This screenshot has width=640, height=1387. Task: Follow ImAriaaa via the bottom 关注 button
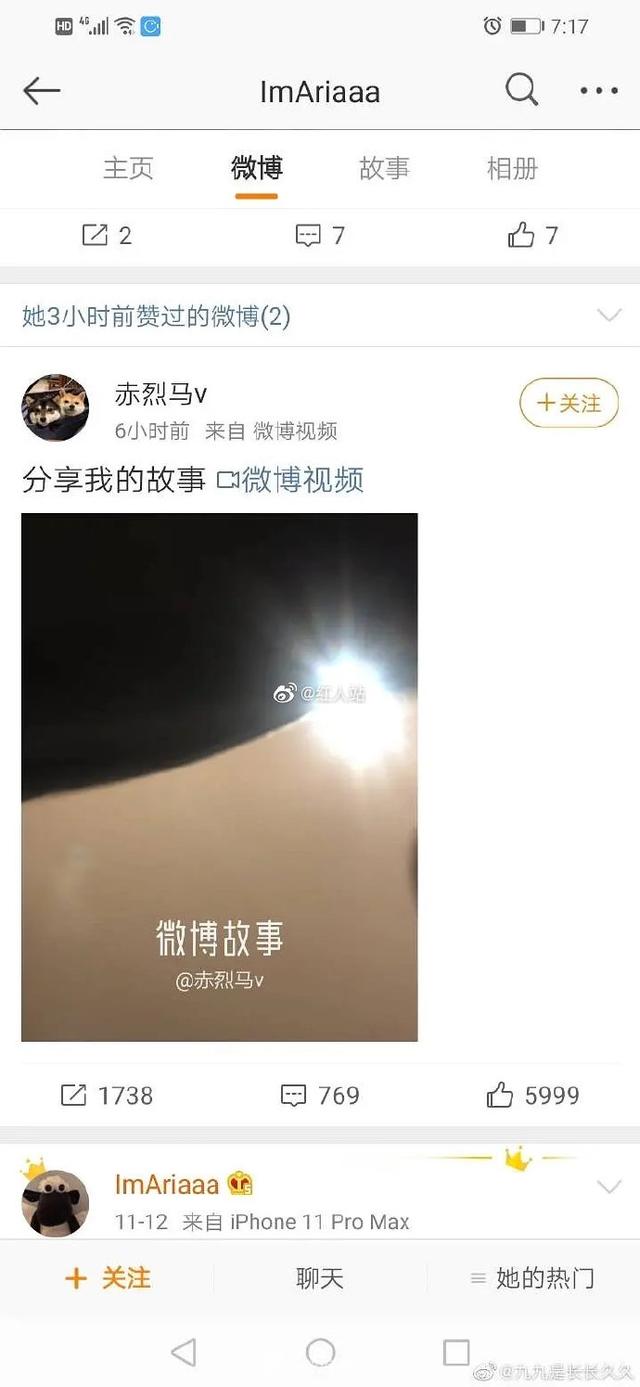coord(107,1278)
